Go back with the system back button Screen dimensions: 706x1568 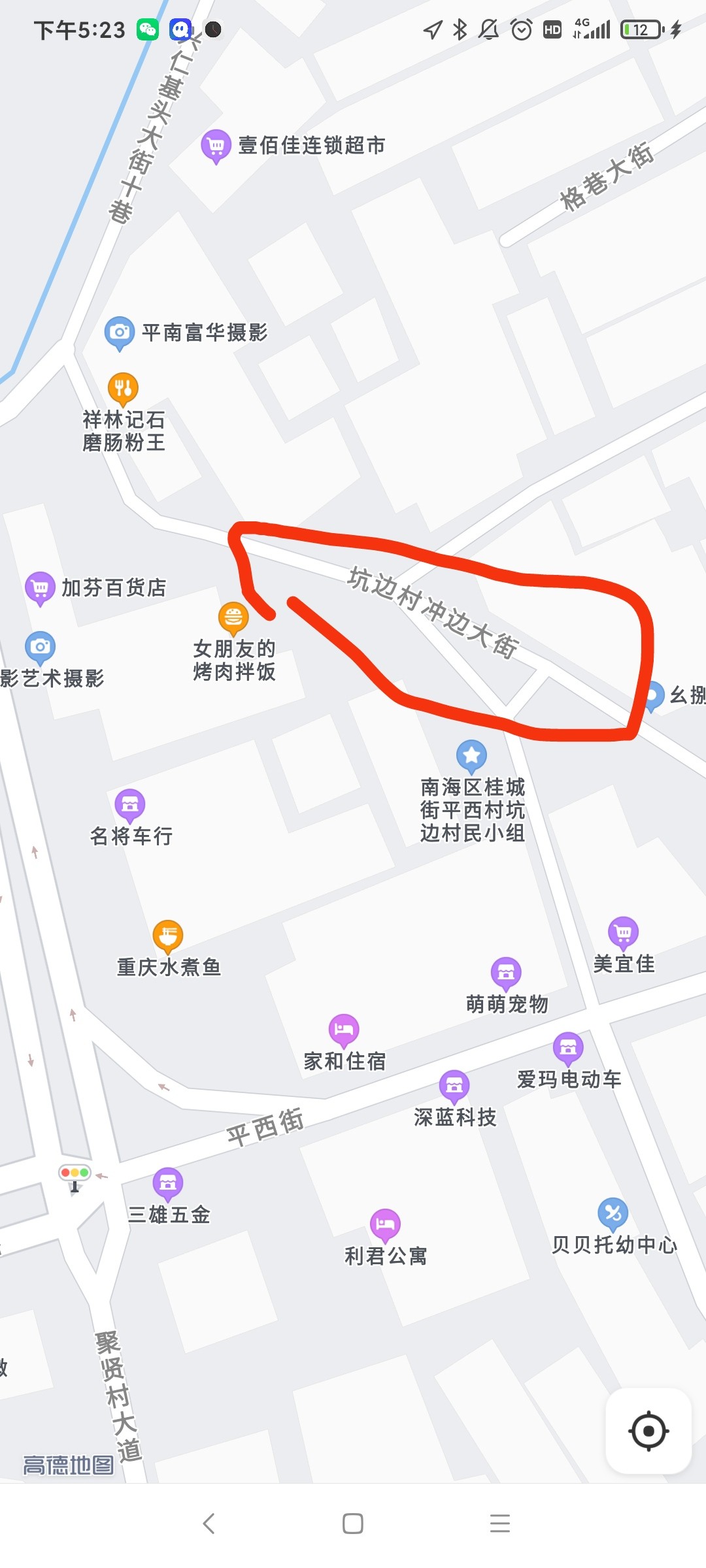[209, 1524]
